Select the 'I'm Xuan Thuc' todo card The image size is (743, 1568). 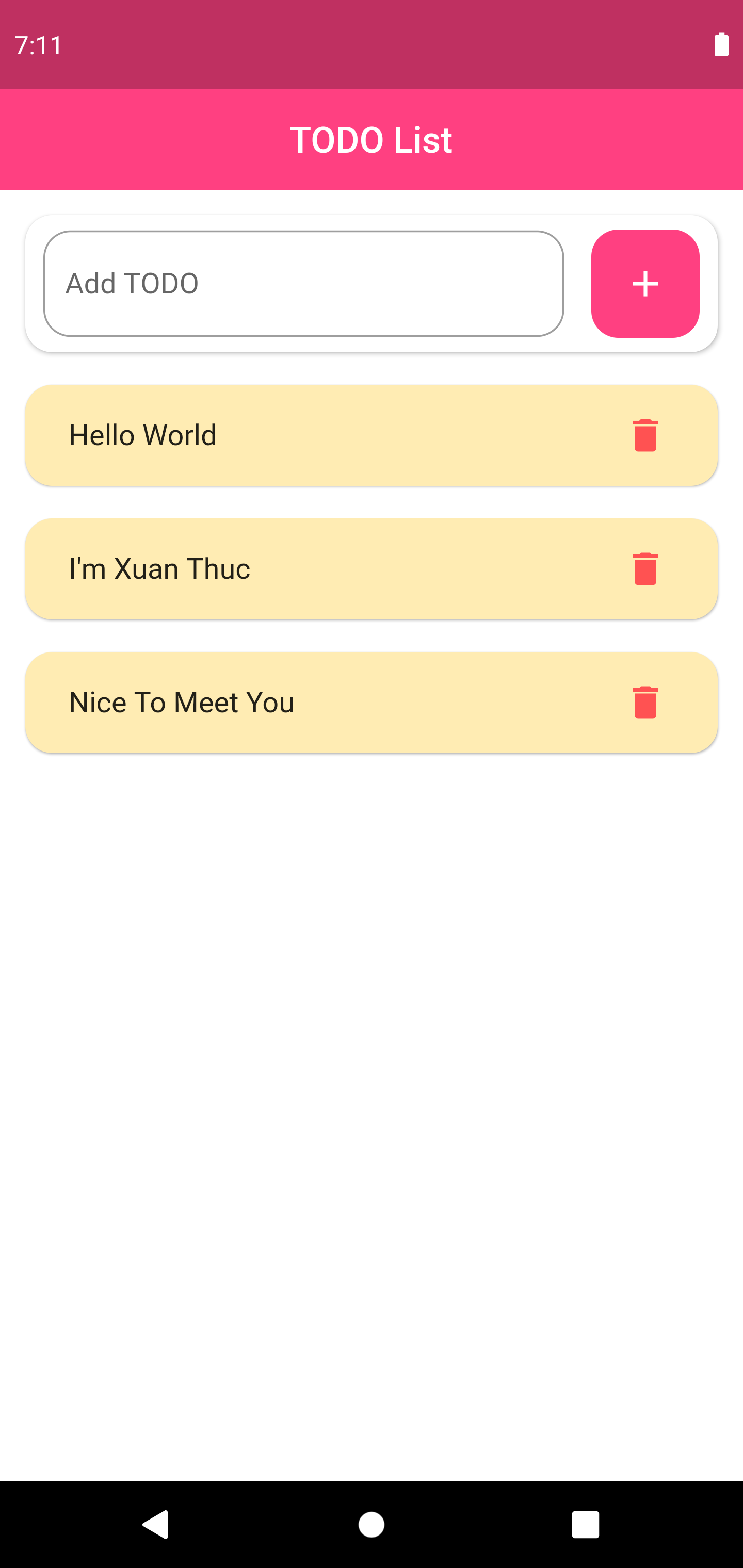[x=274, y=568]
